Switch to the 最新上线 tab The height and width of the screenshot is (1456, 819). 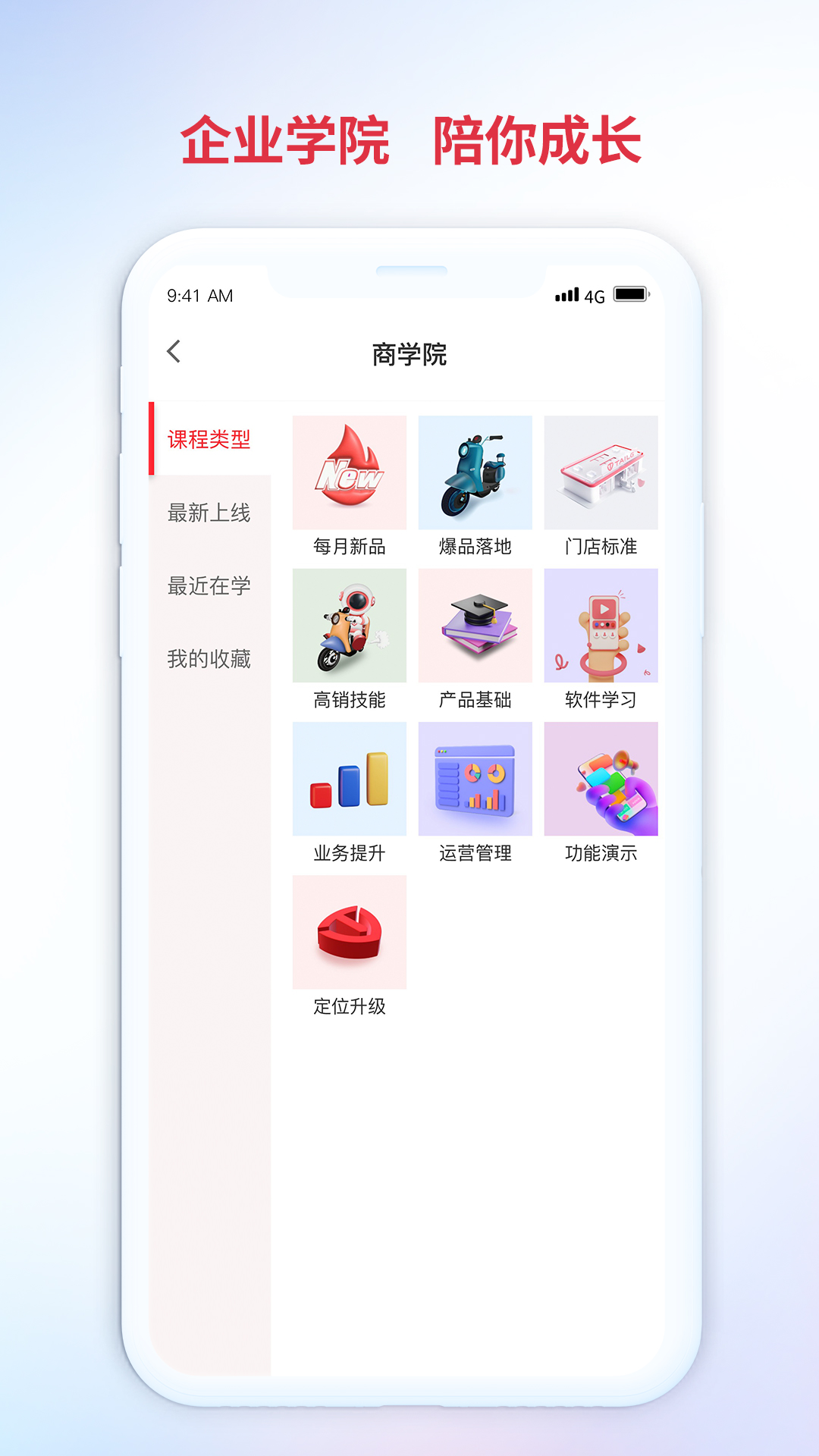[210, 513]
